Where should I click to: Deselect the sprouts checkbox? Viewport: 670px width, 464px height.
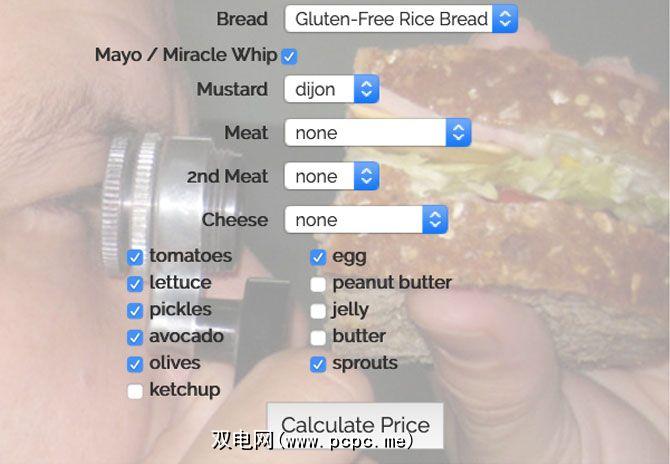click(x=318, y=365)
